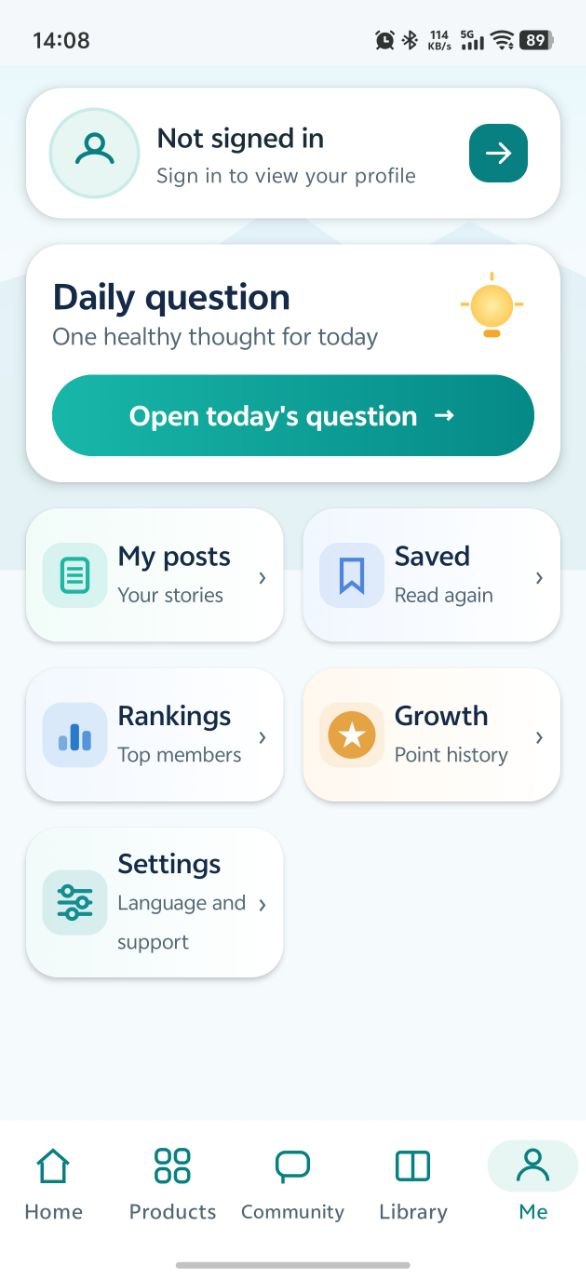Open today's question
586x1280 pixels.
tap(293, 416)
